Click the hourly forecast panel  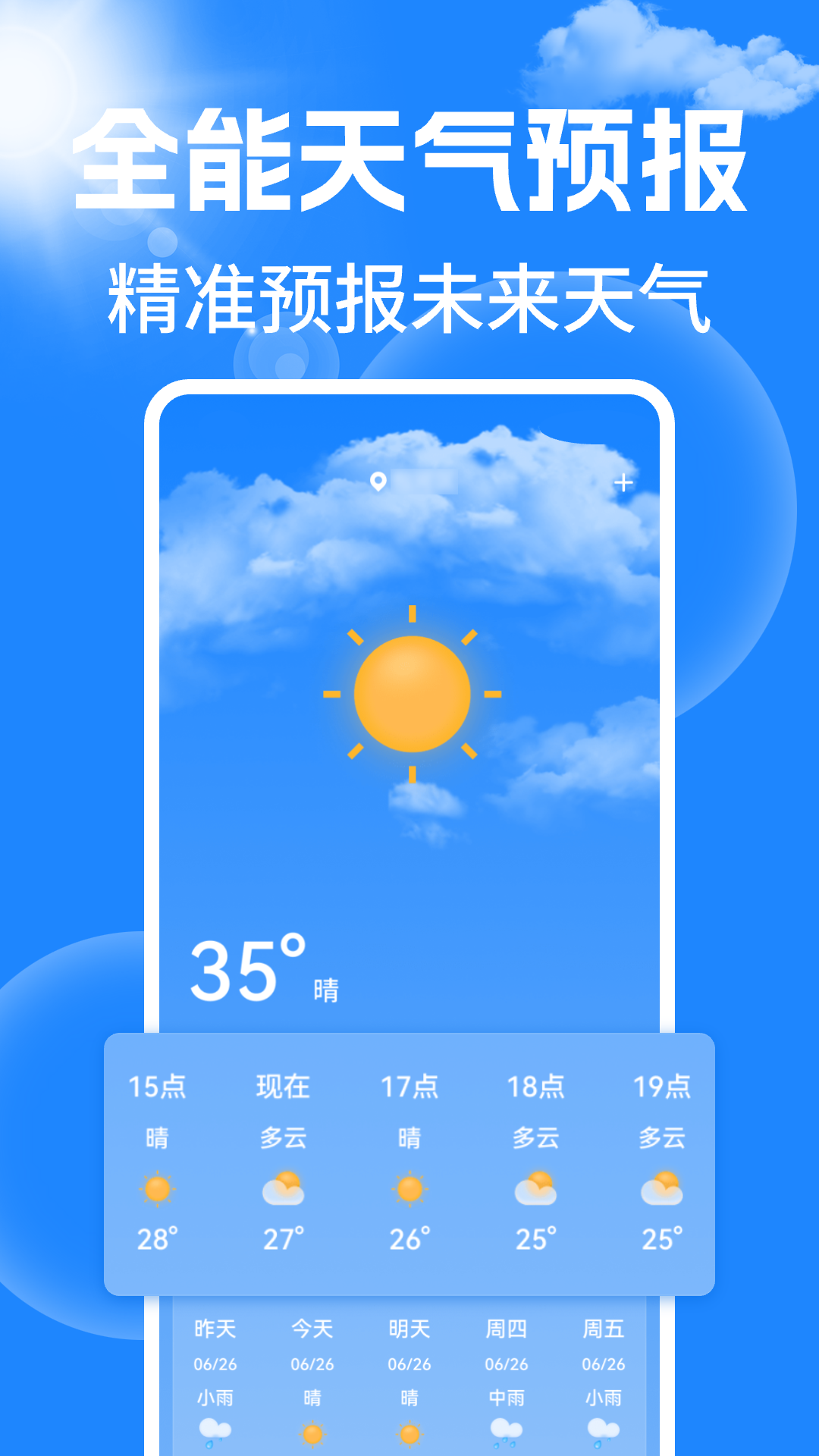[x=409, y=1164]
